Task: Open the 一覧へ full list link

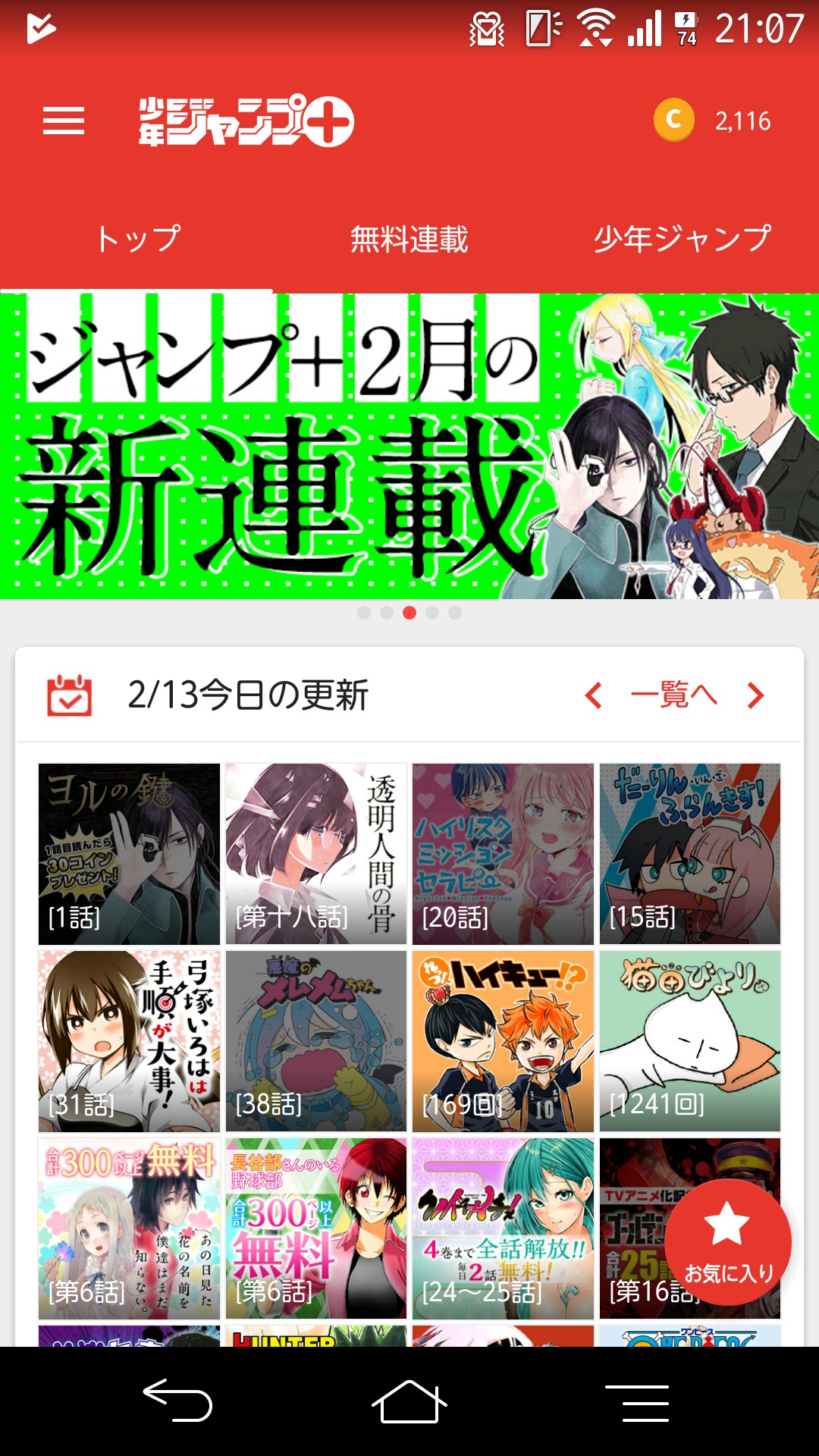Action: pyautogui.click(x=673, y=695)
